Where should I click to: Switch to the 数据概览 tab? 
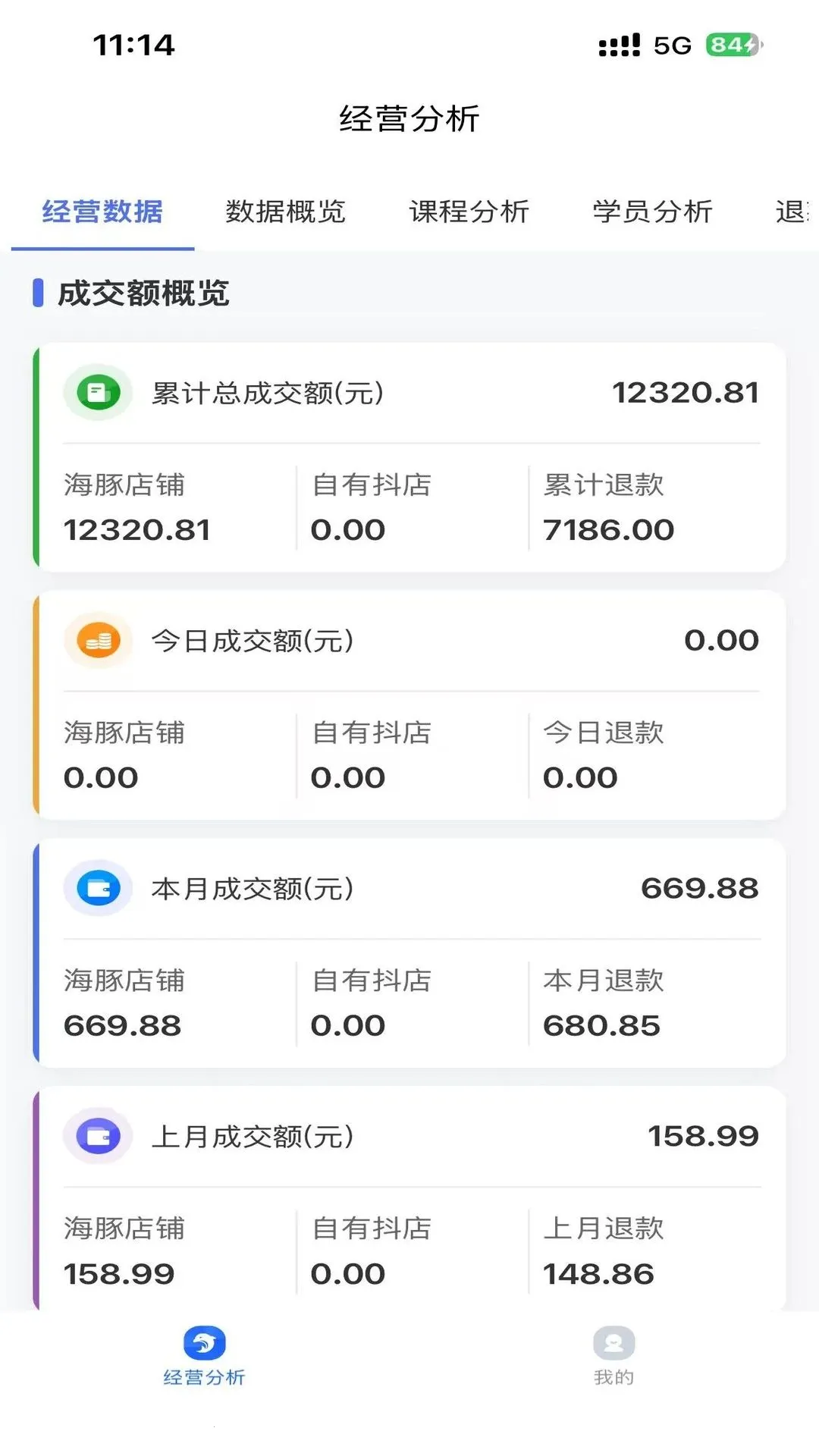tap(285, 212)
